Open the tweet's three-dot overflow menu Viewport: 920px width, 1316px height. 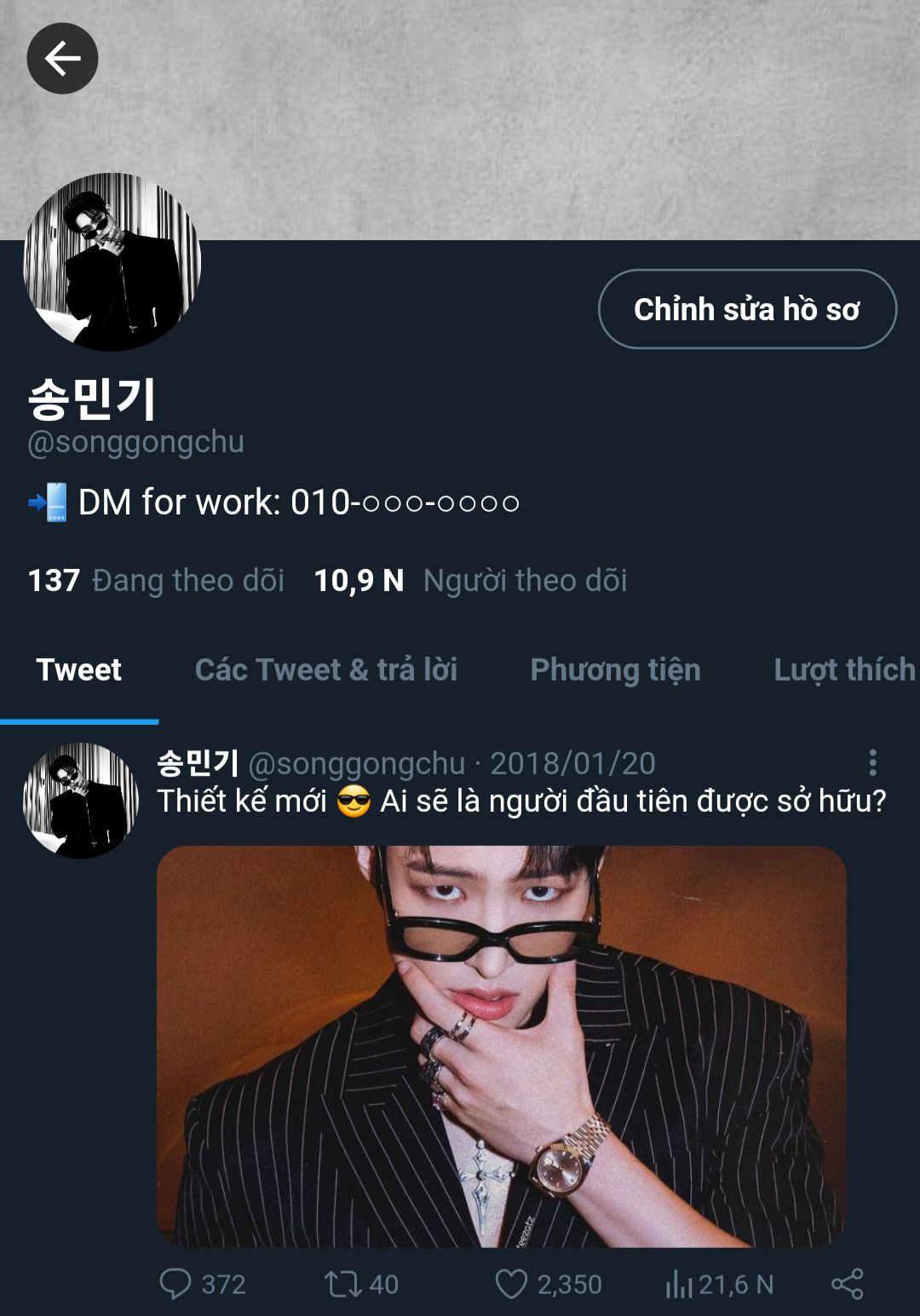click(872, 762)
